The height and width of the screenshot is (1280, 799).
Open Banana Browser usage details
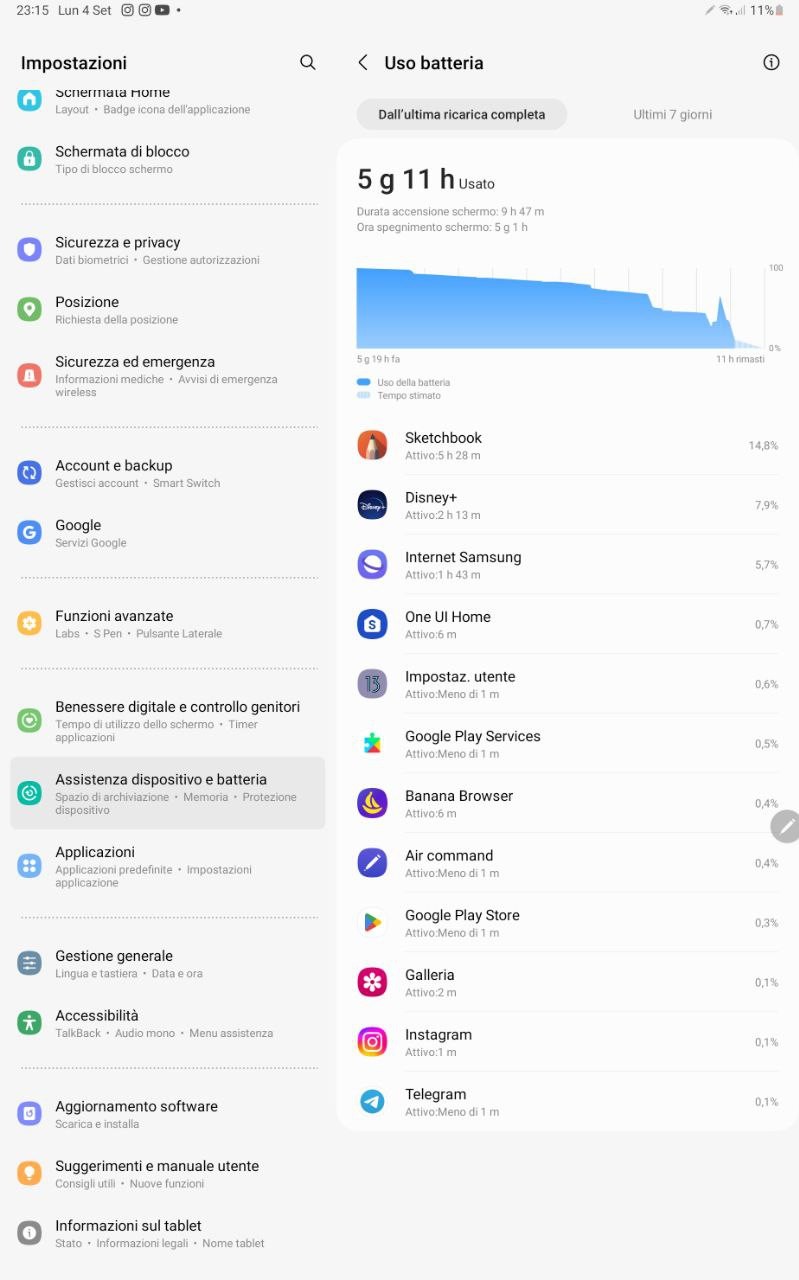pos(567,803)
